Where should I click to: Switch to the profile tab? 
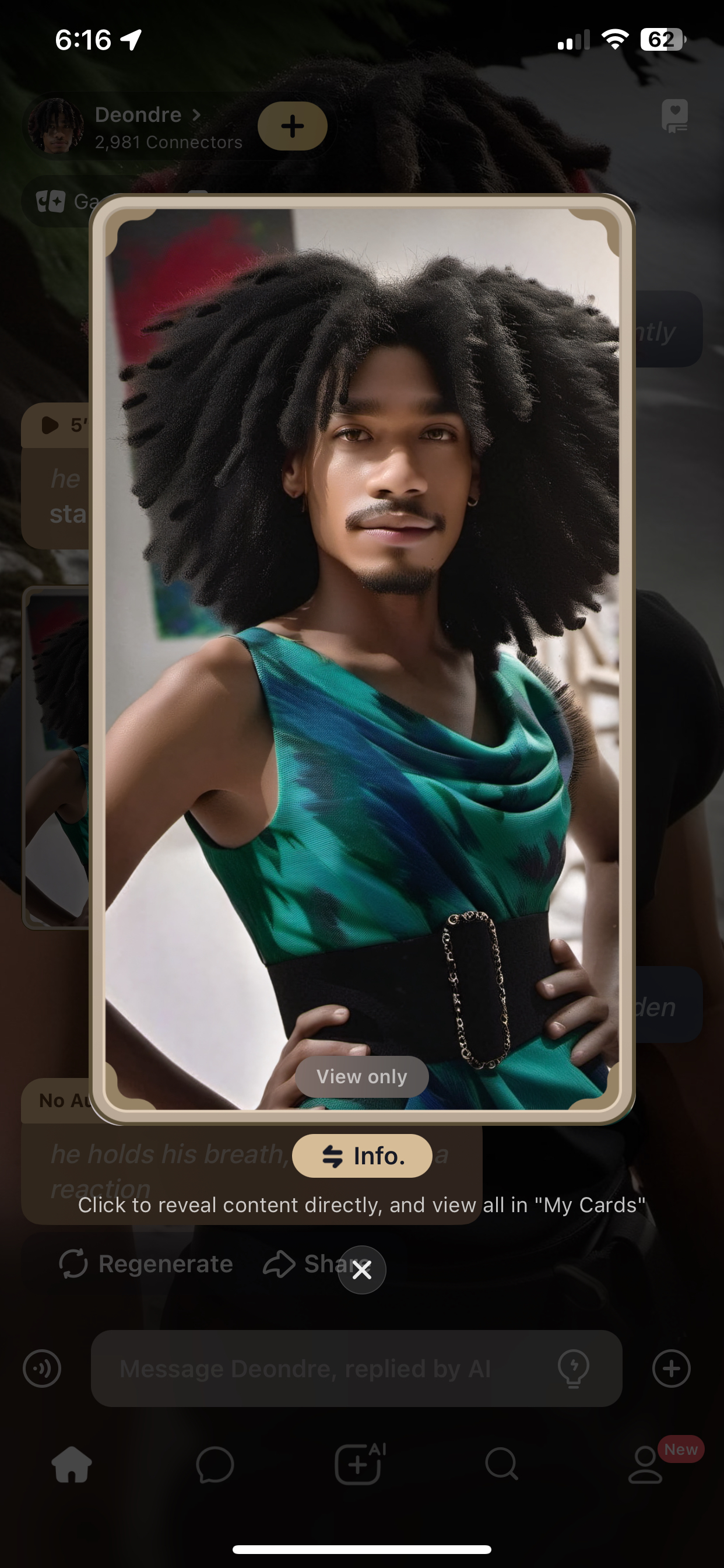[645, 1465]
